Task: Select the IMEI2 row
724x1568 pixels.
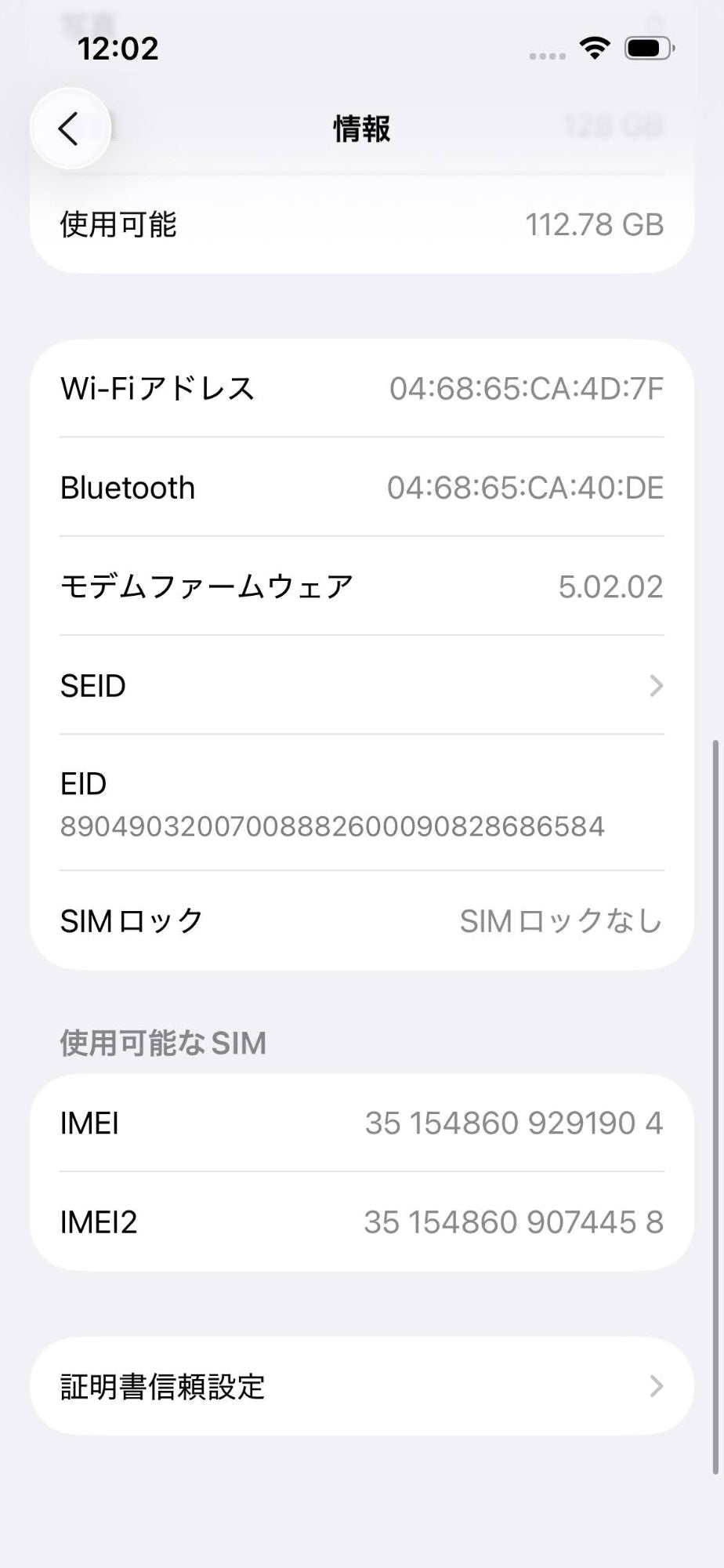Action: click(360, 1221)
